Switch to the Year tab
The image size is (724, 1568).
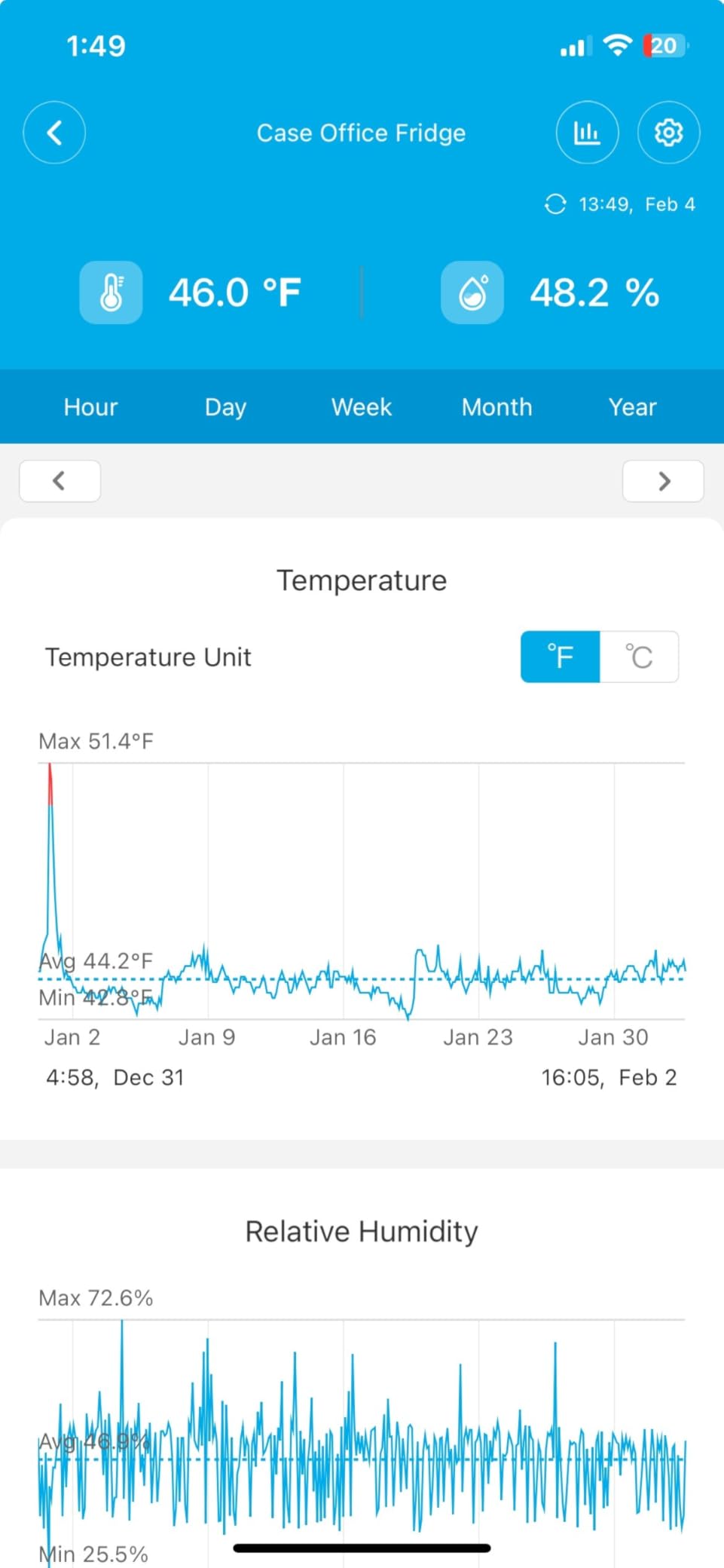tap(632, 407)
